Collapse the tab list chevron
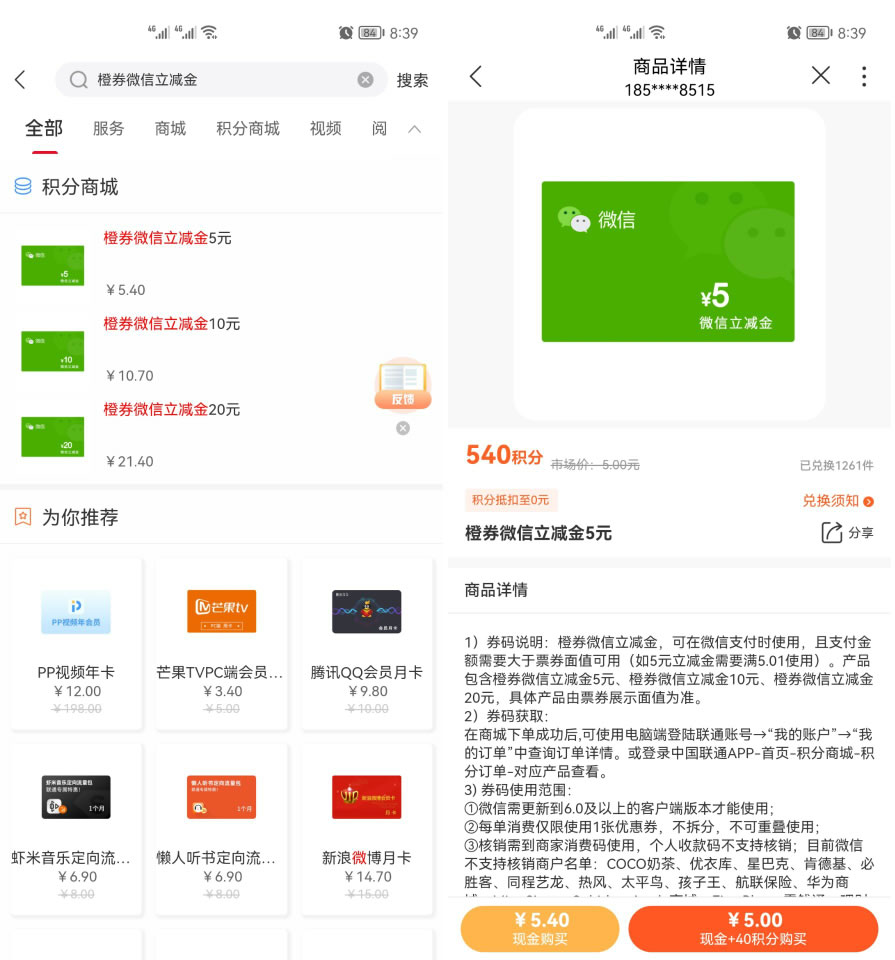Screen dimensions: 895x960 pyautogui.click(x=414, y=128)
